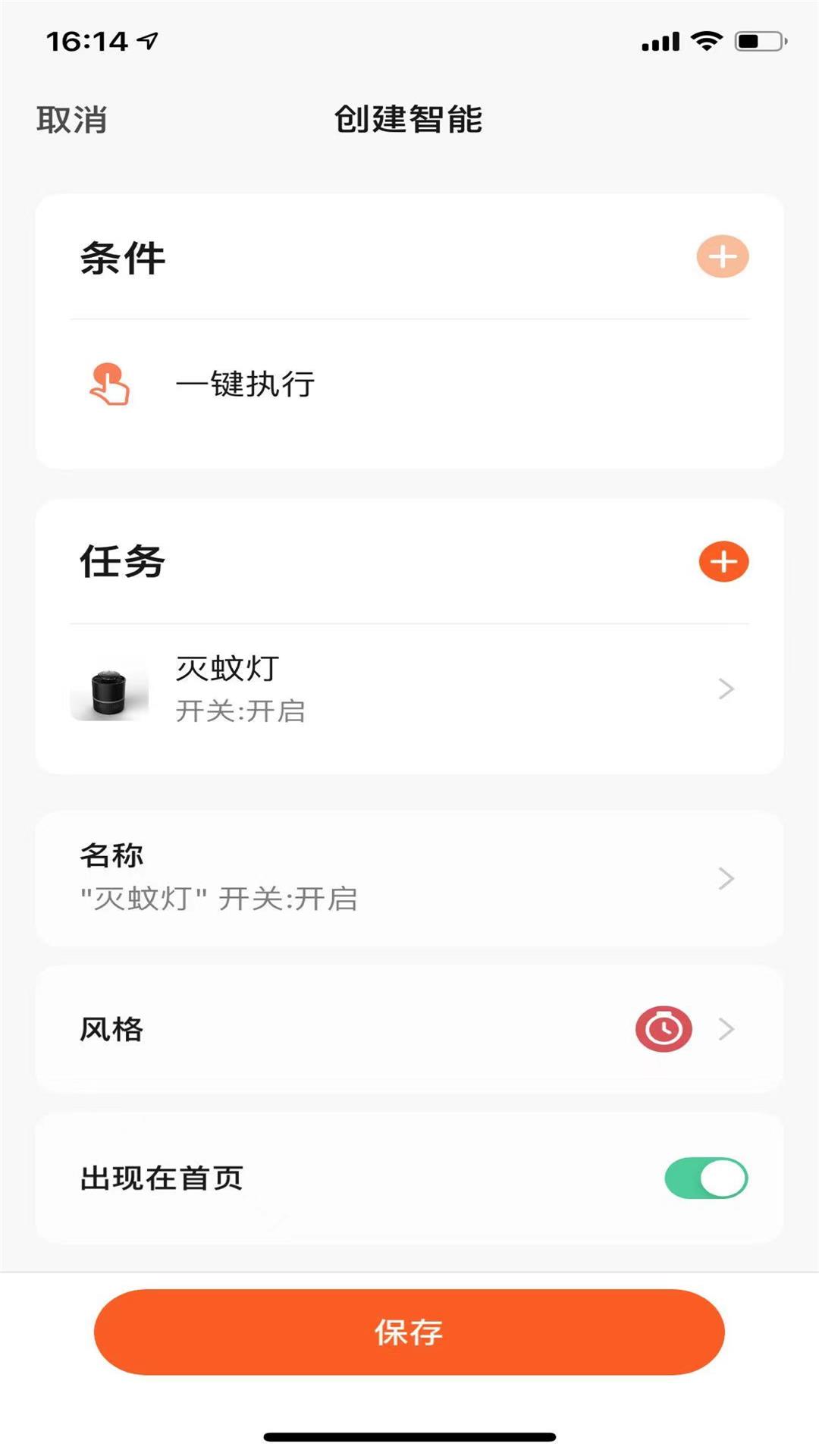Open the 风格 style settings

(409, 1029)
